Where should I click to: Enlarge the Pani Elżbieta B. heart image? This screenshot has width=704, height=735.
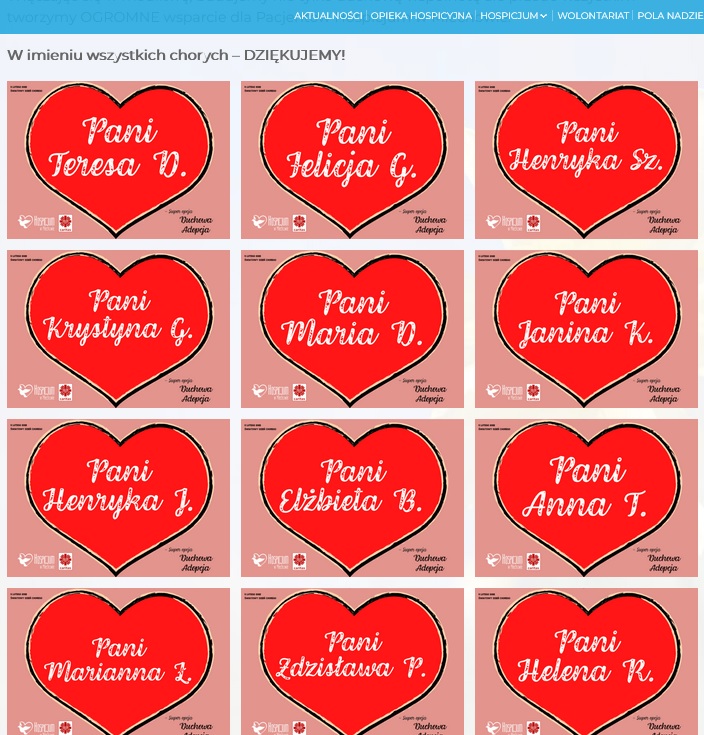coord(352,498)
